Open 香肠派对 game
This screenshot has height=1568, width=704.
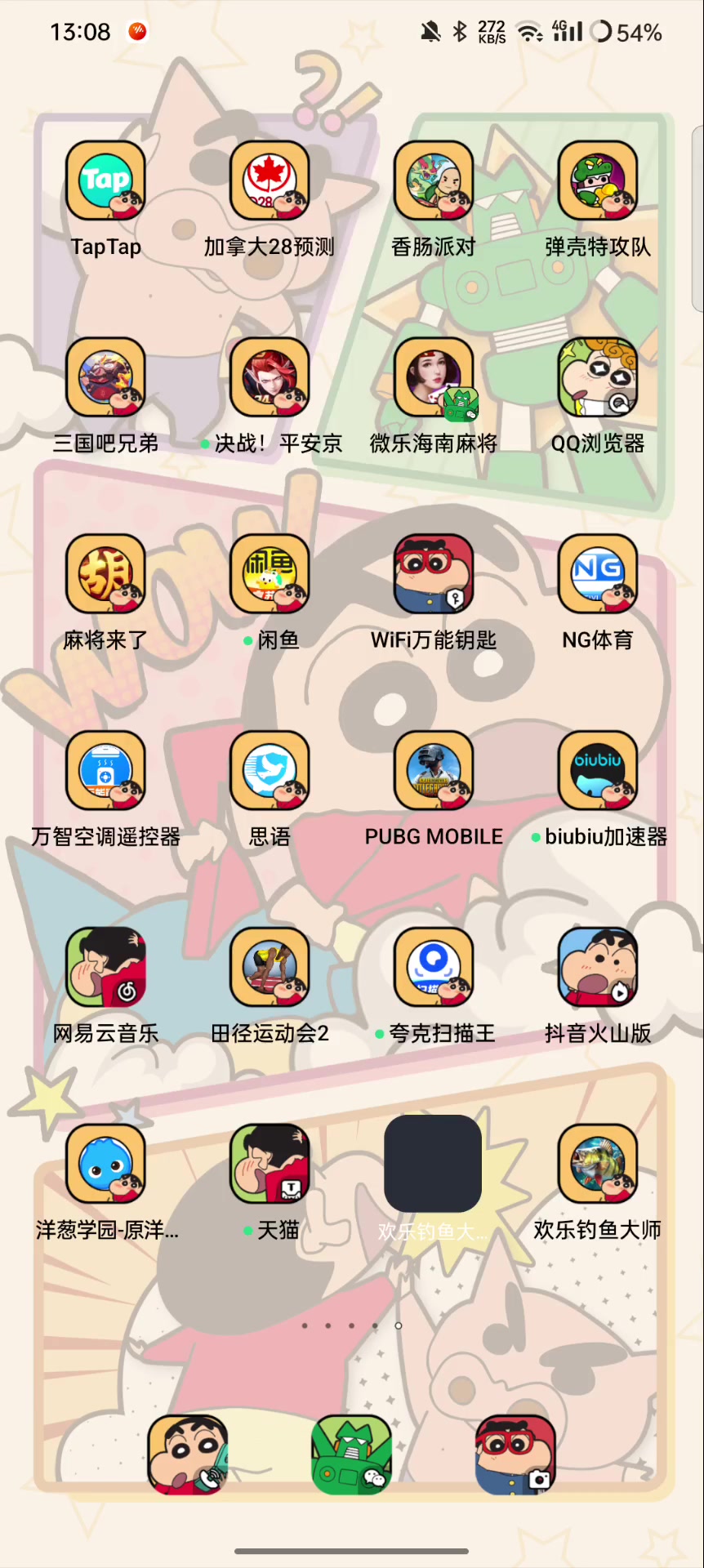434,181
